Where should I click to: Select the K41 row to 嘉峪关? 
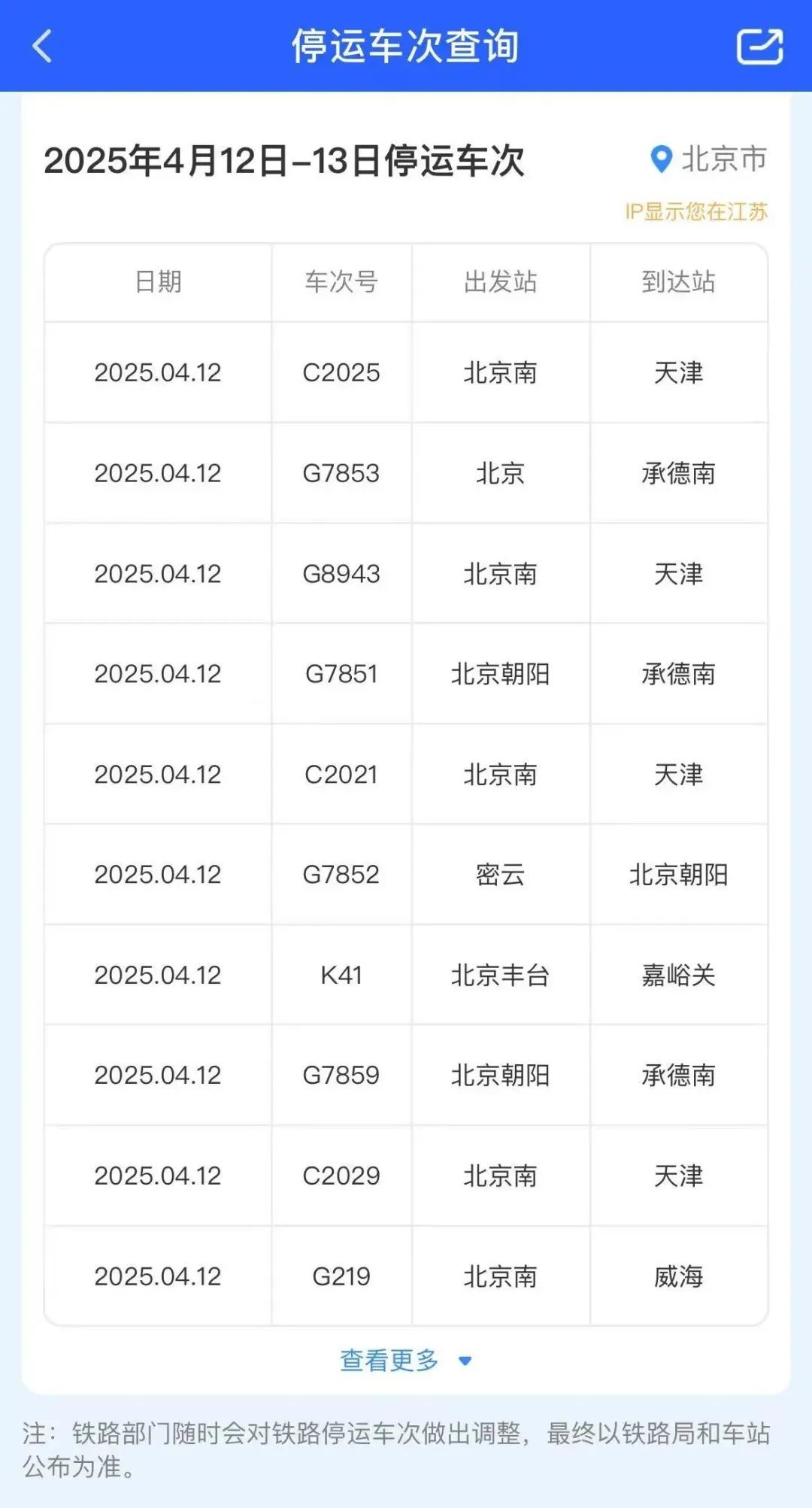[406, 975]
